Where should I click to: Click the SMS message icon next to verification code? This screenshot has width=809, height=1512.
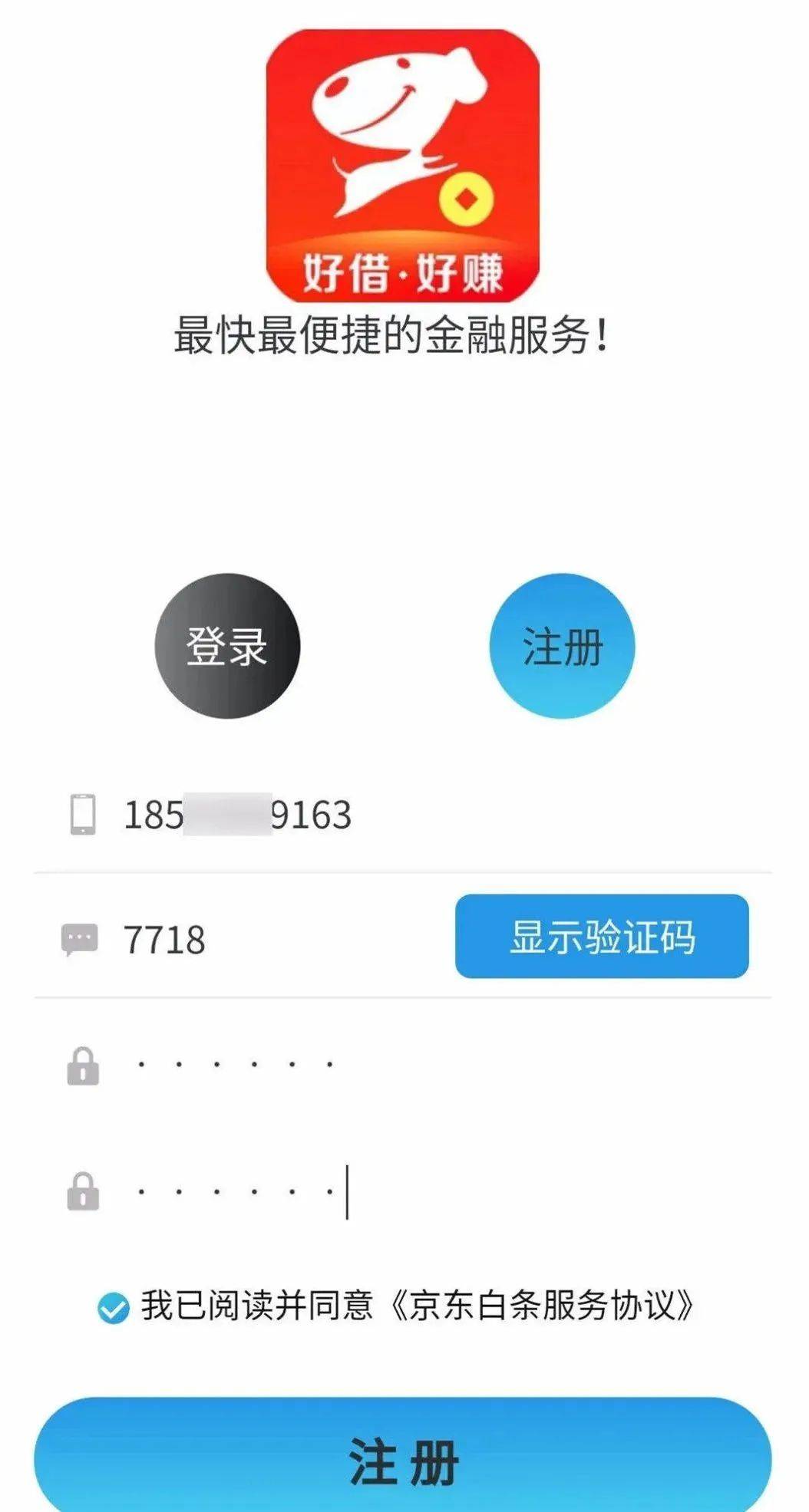tap(80, 939)
